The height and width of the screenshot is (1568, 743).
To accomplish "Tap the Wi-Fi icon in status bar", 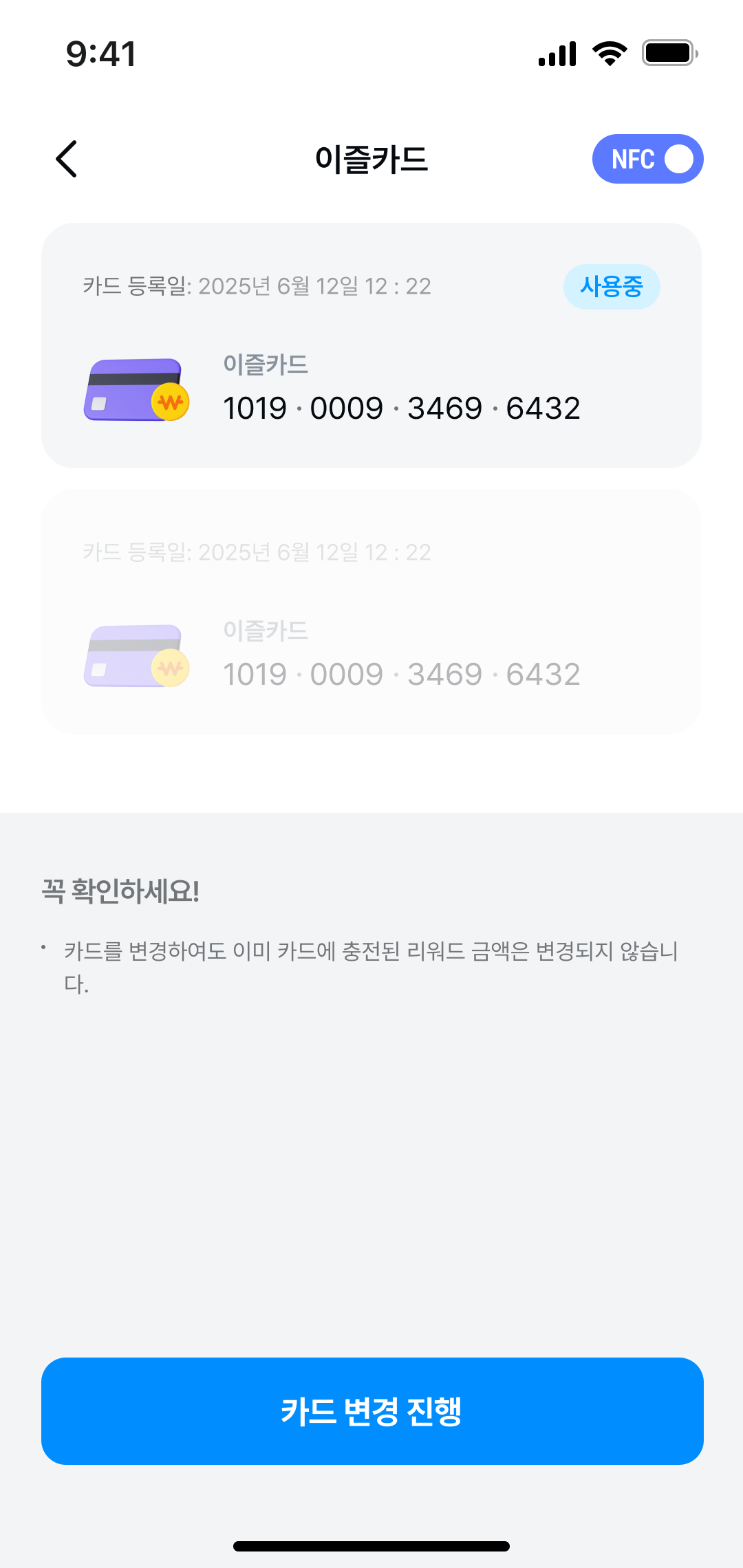I will [608, 54].
